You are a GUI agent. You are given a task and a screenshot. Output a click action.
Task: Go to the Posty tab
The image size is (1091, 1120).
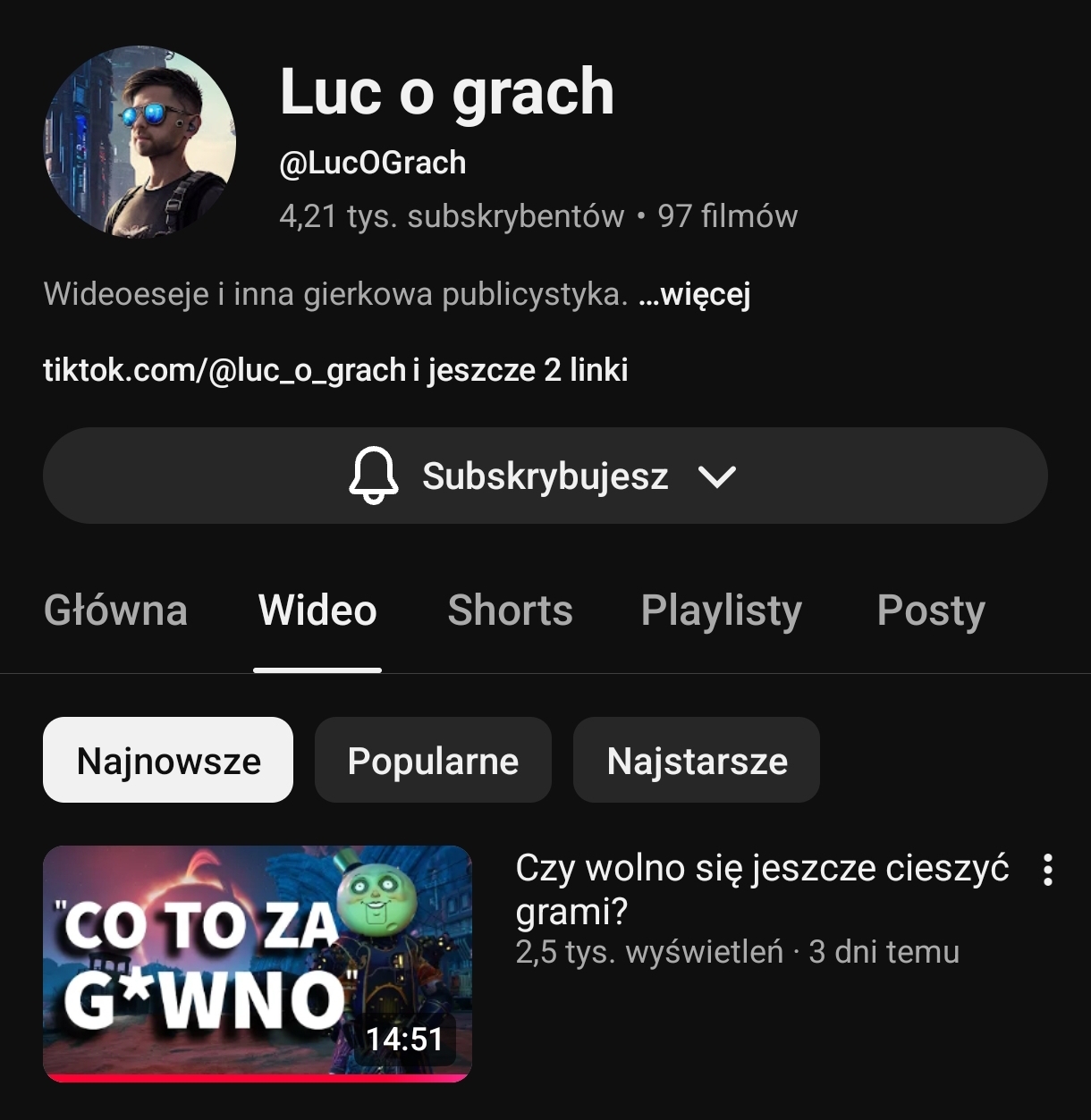(x=930, y=611)
